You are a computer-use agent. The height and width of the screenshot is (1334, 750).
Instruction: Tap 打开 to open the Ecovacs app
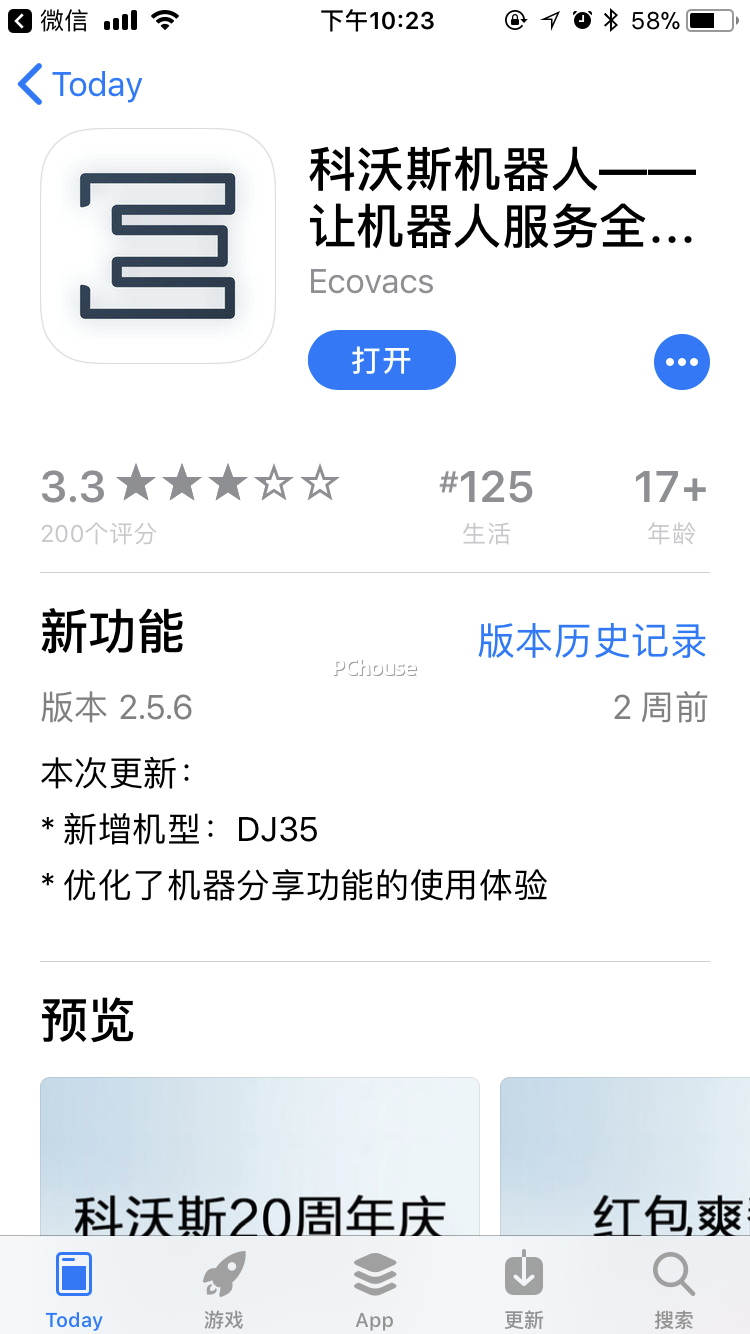[382, 360]
